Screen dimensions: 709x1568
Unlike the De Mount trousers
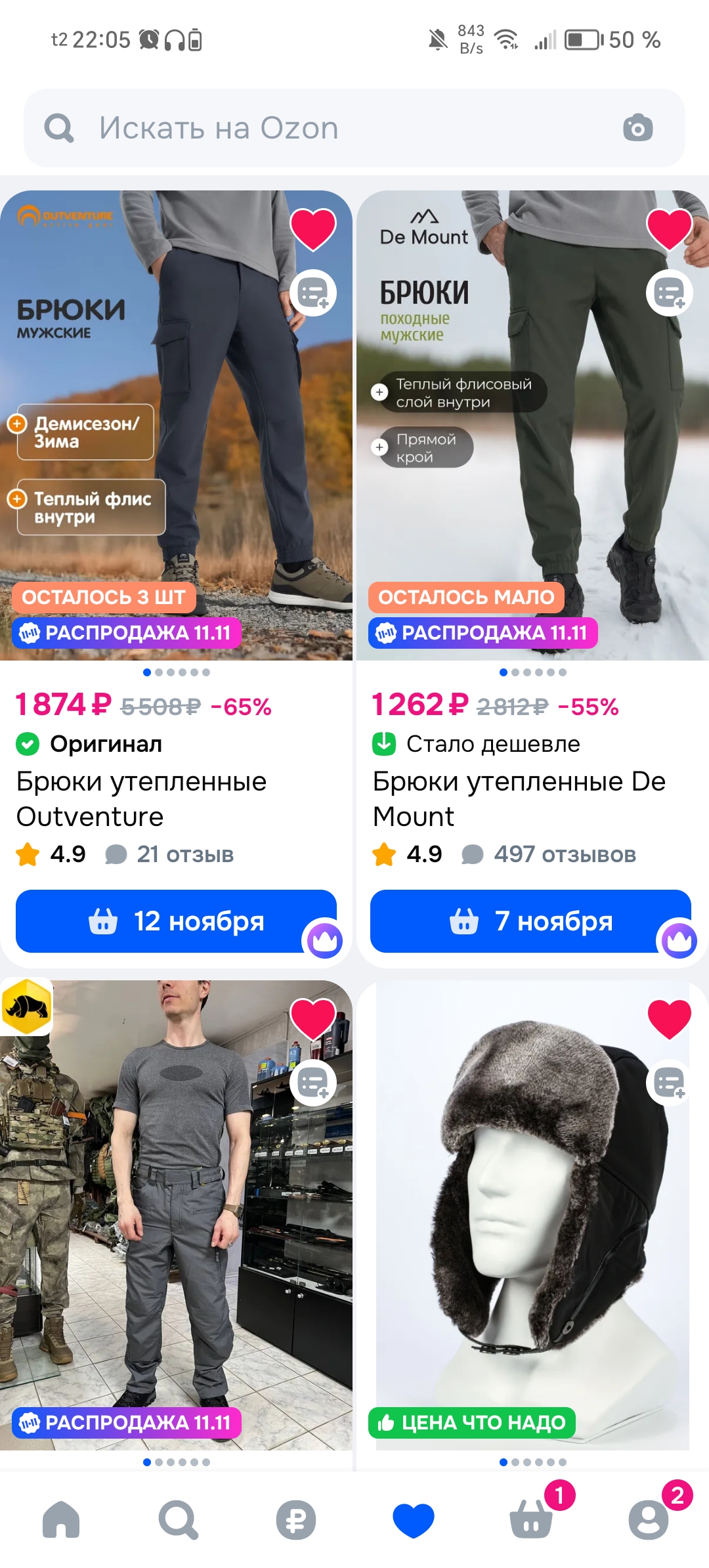click(669, 229)
